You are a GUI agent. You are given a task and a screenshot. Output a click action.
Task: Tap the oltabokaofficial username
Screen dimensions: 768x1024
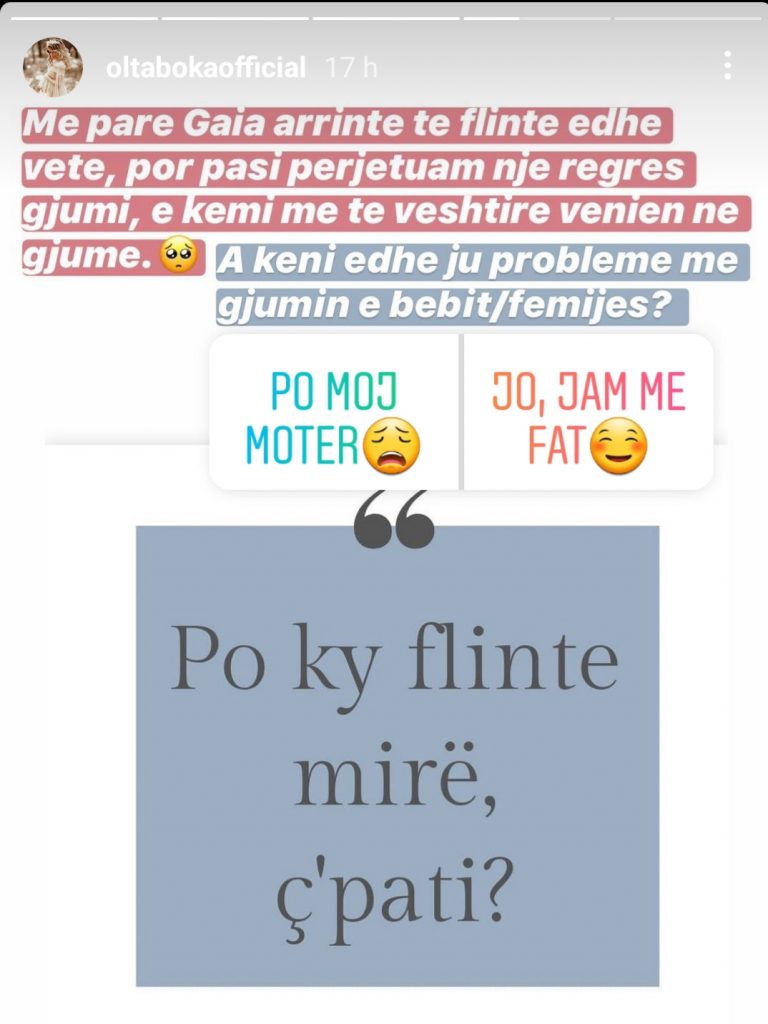[x=205, y=68]
